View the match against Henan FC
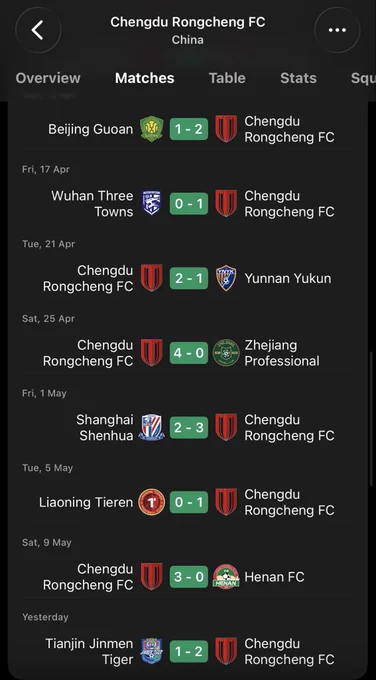Viewport: 376px width, 680px height. (188, 577)
